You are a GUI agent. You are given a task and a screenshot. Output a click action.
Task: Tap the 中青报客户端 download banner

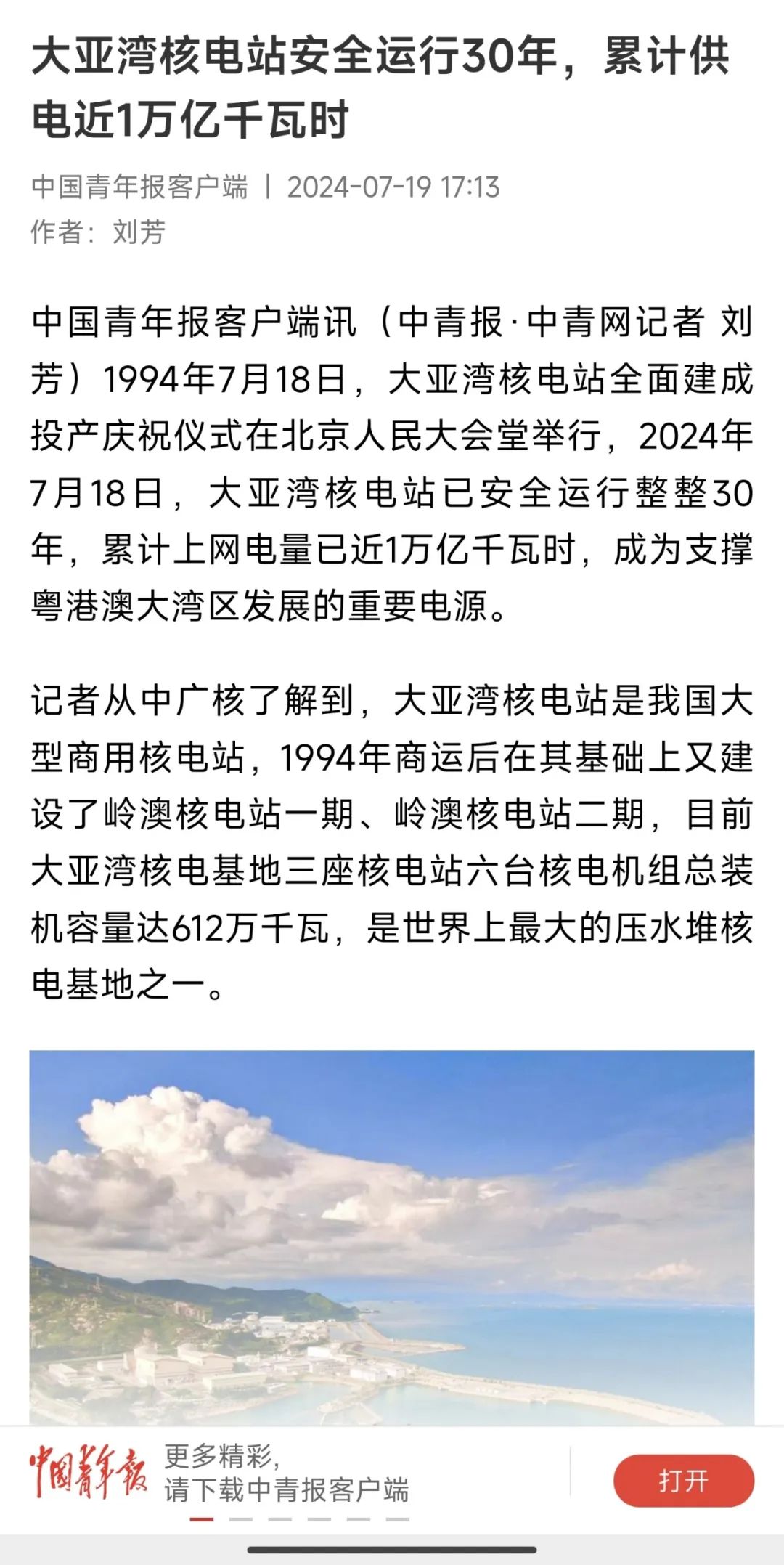[286, 1474]
